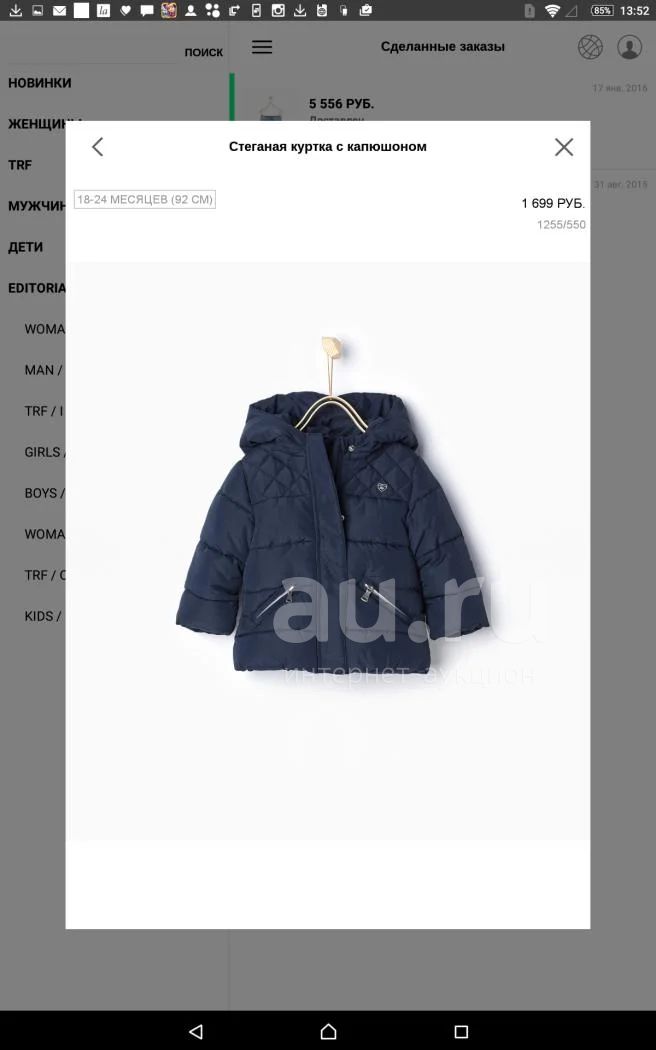The width and height of the screenshot is (656, 1050).
Task: Select the TRF category
Action: pos(20,165)
